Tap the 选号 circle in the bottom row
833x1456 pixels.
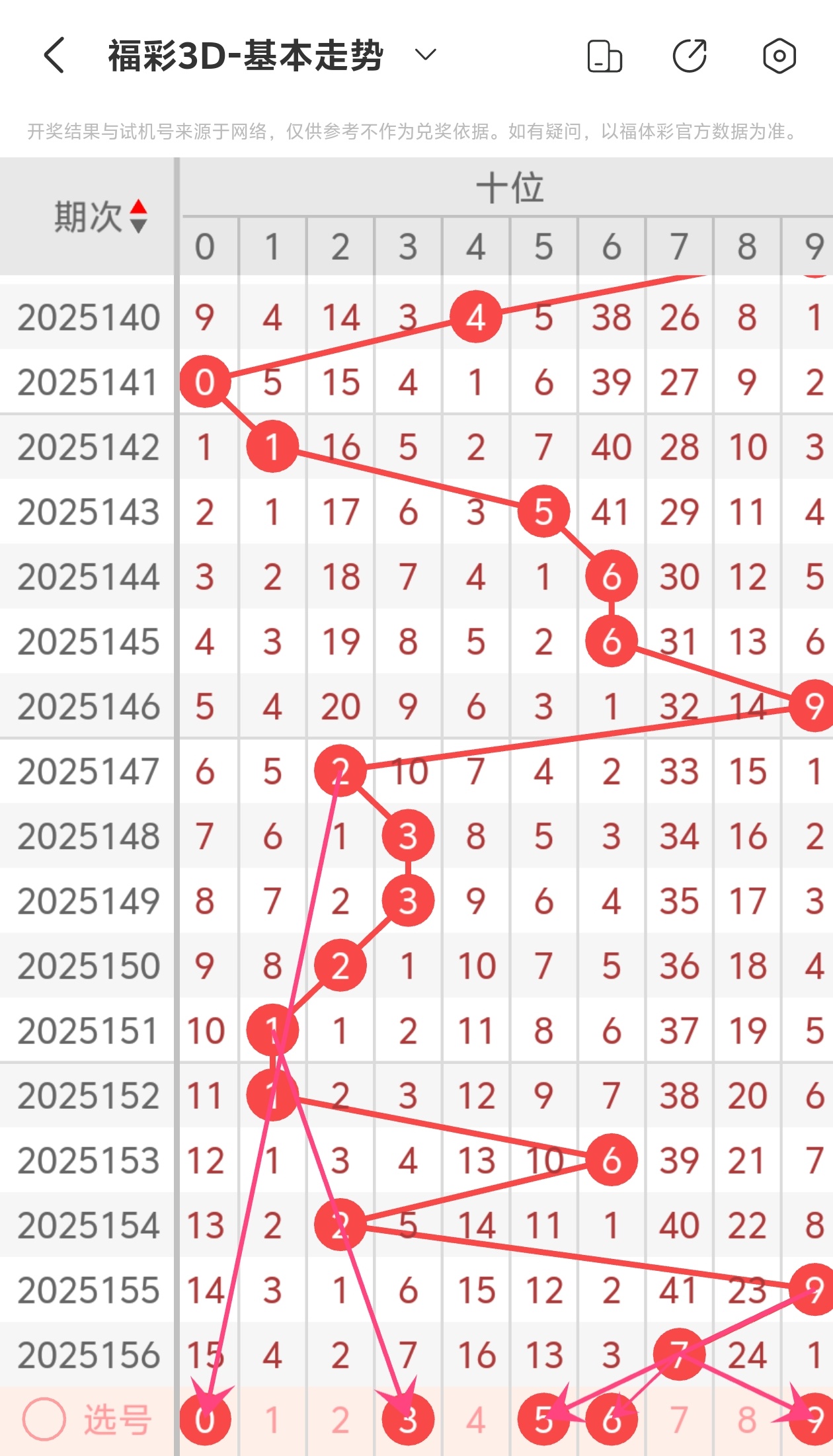pos(44,1419)
